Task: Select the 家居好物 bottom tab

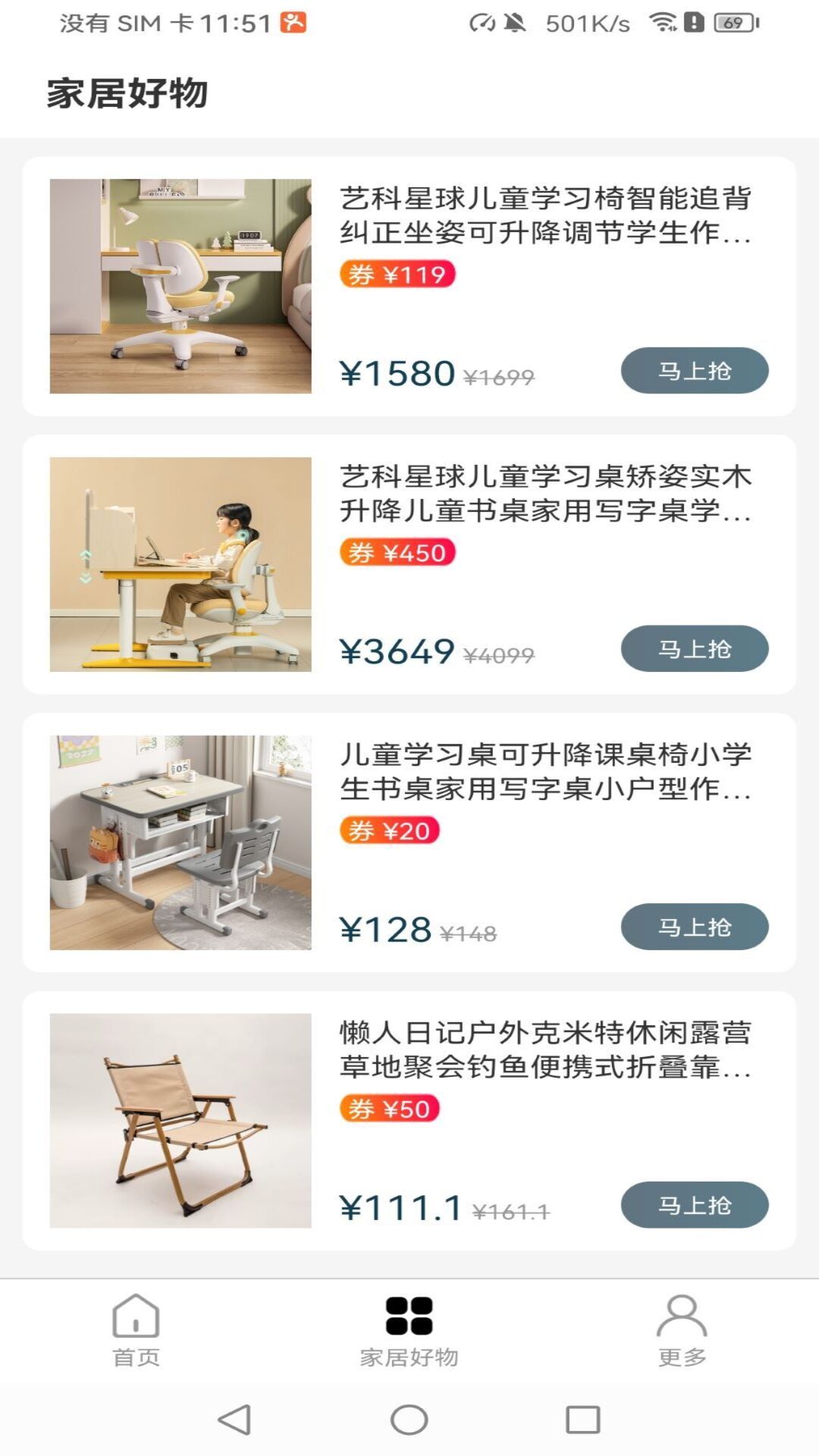Action: 409,1331
